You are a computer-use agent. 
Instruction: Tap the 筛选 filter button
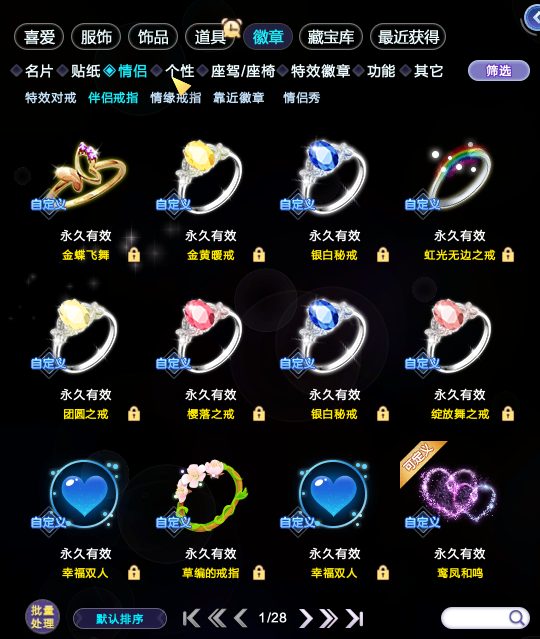coord(499,71)
